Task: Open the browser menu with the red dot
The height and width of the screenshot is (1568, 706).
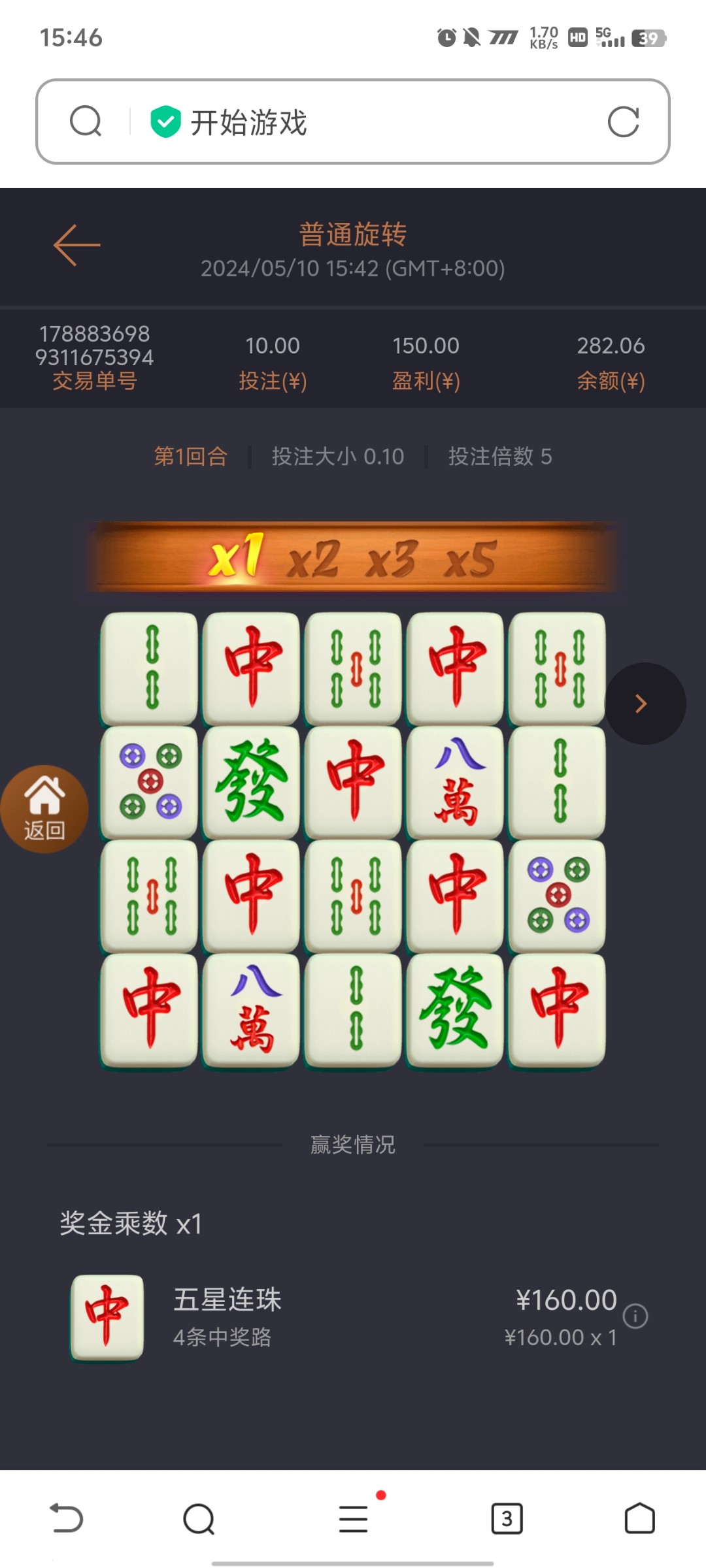Action: [354, 1518]
